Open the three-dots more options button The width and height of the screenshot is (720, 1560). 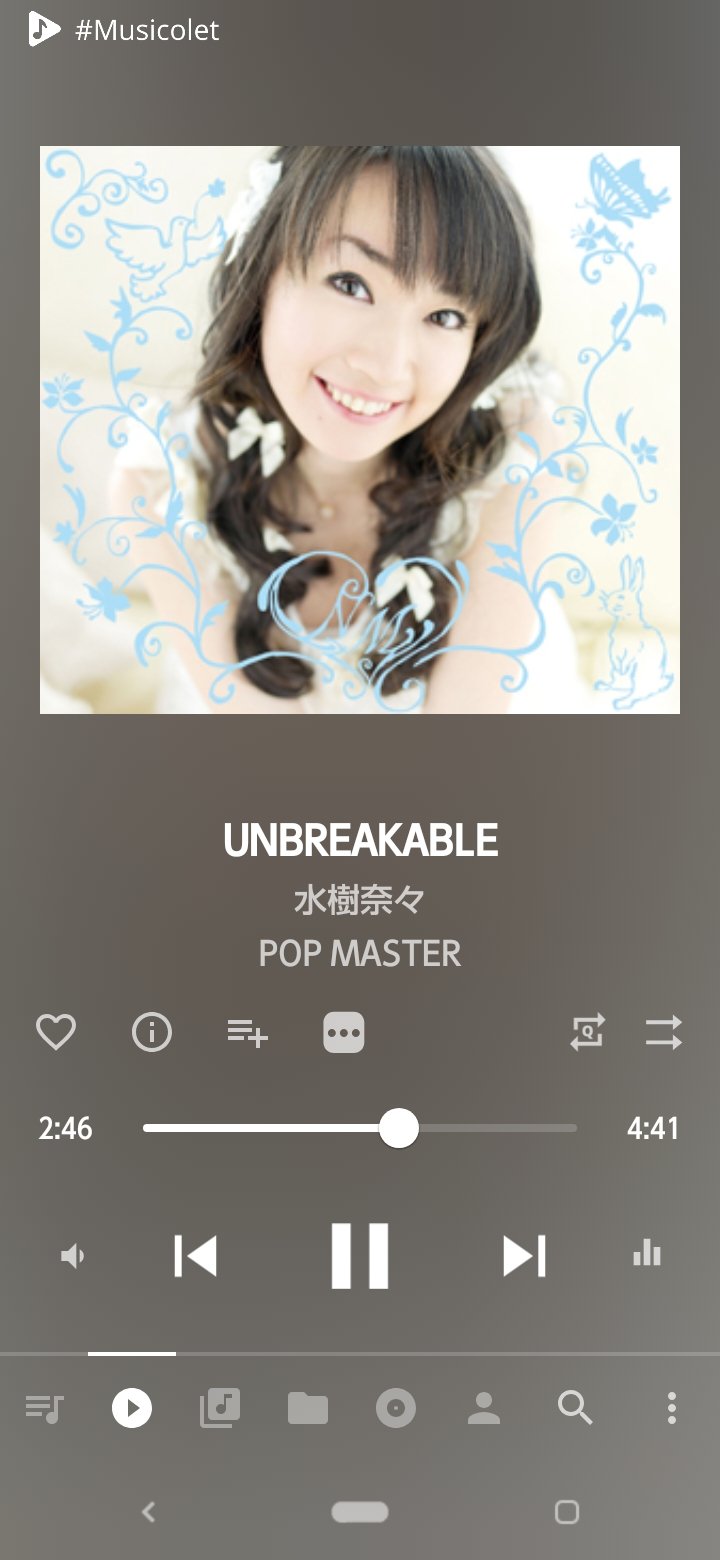(344, 1032)
